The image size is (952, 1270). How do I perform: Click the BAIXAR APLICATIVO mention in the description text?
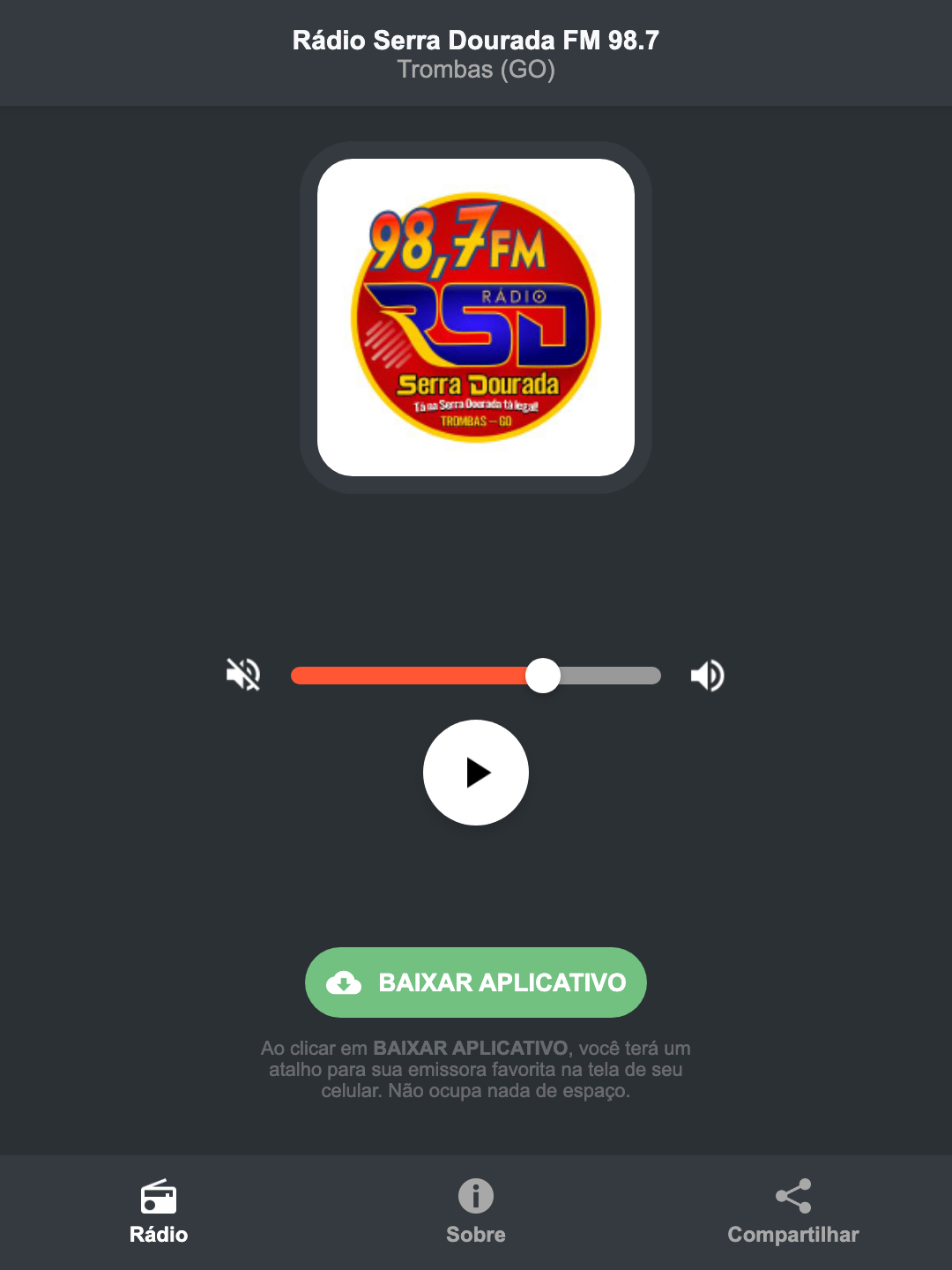472,1048
